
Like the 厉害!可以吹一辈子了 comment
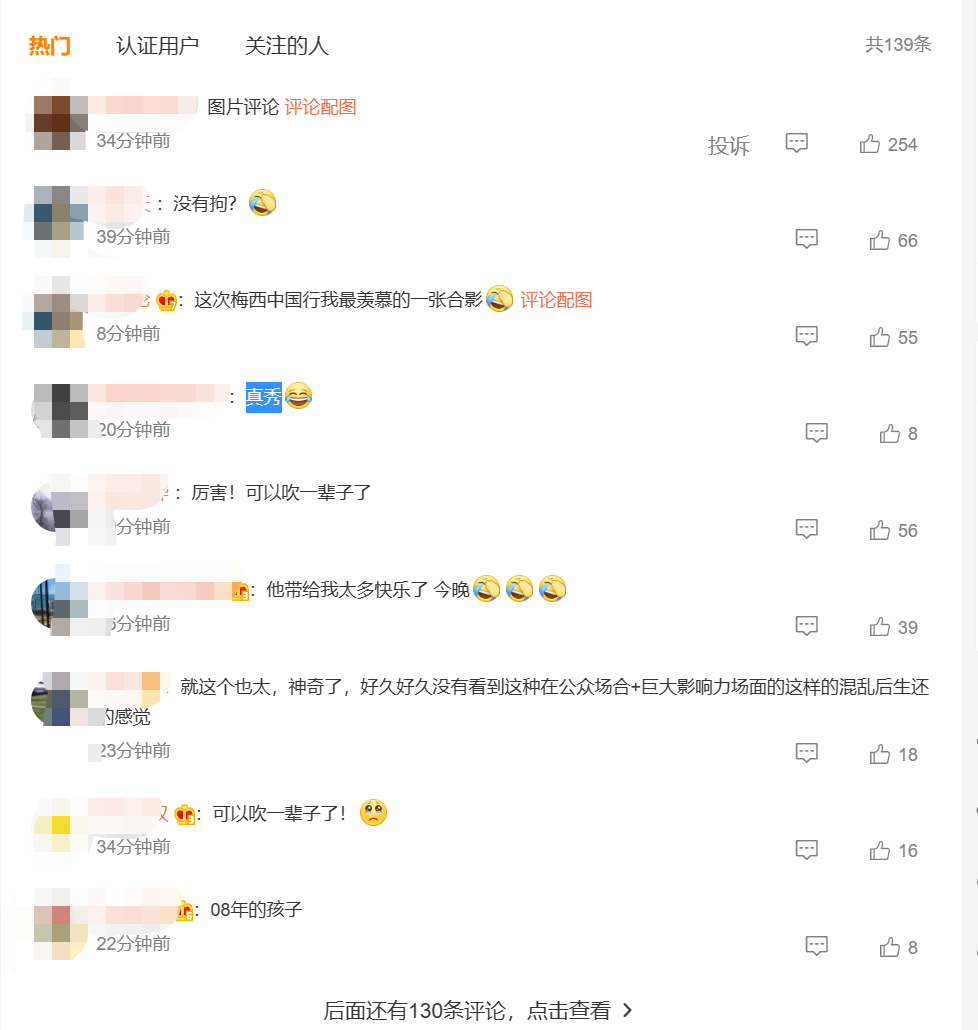pyautogui.click(x=880, y=530)
